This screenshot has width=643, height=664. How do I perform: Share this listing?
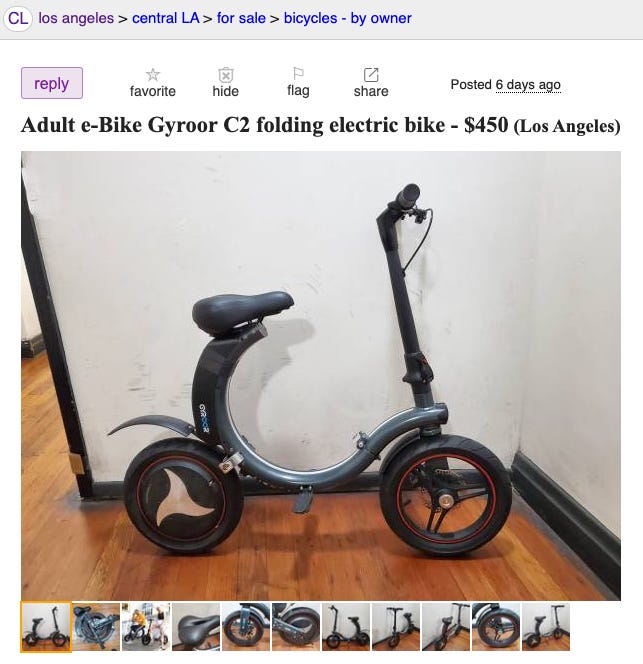tap(371, 83)
